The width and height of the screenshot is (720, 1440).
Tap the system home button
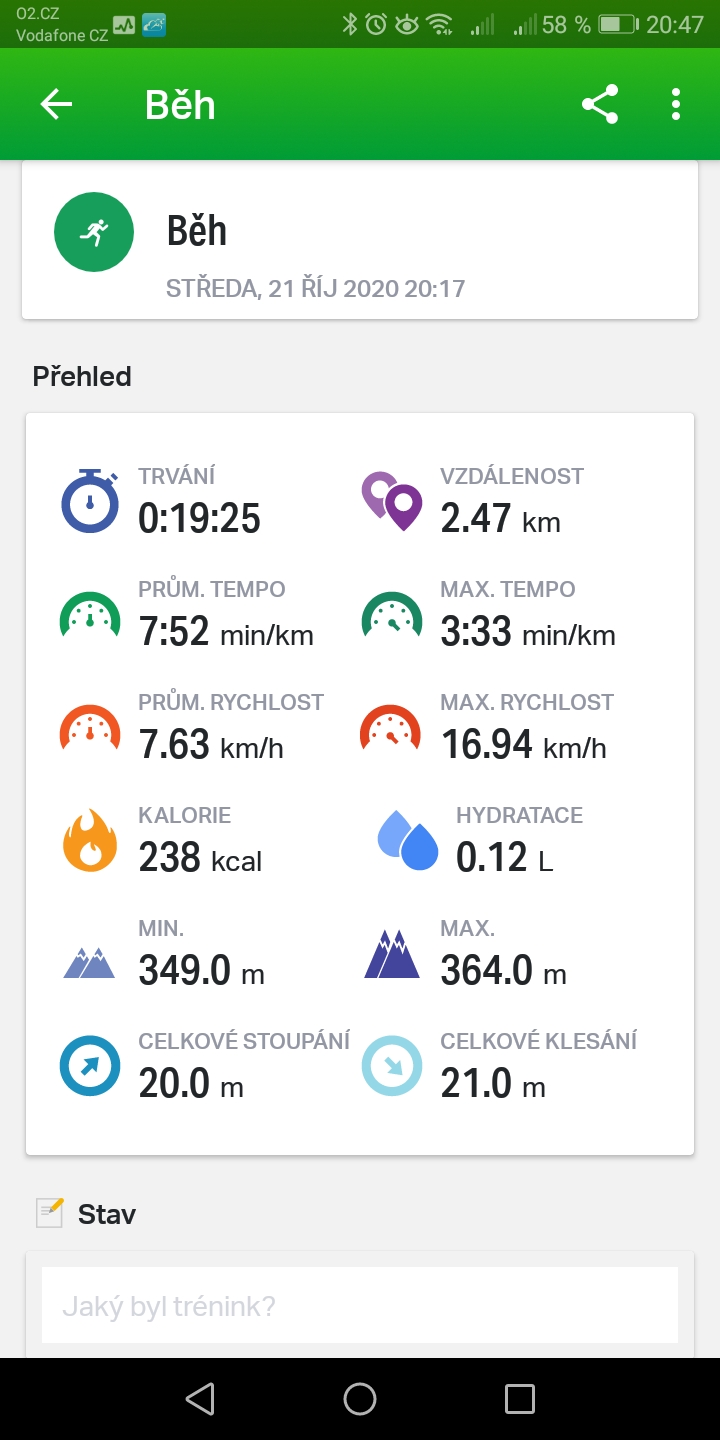(360, 1398)
